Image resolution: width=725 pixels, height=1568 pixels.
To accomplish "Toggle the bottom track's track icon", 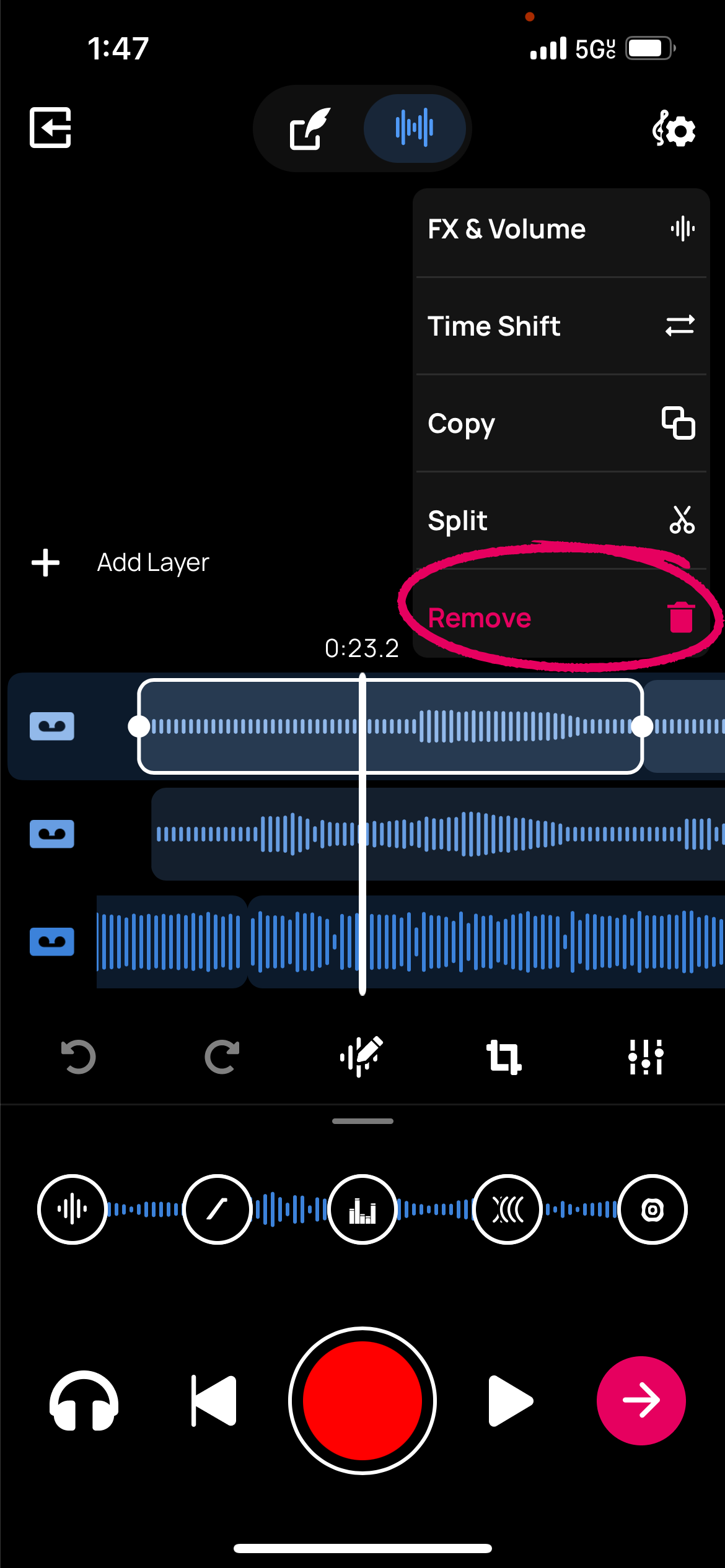I will 52,940.
